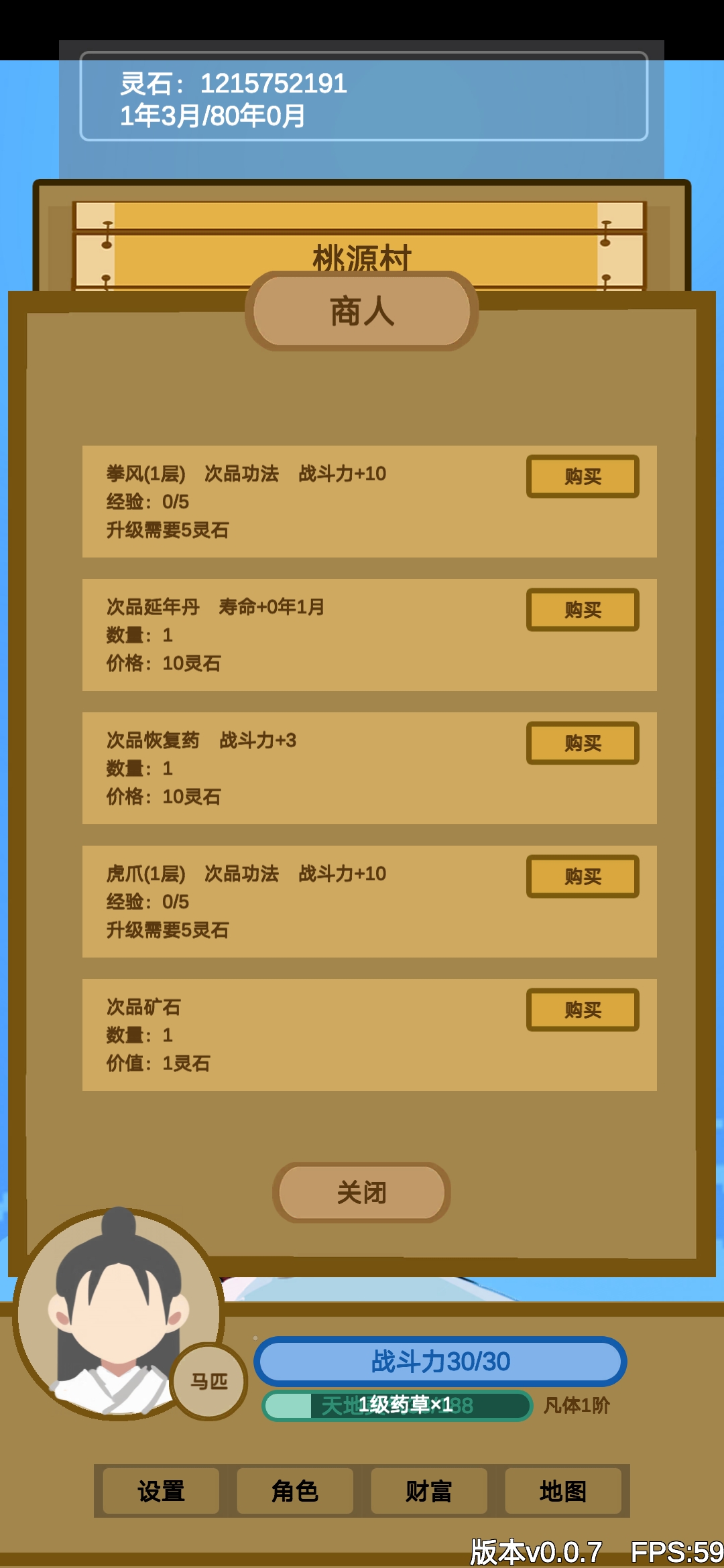Purchase 拳风(1层) martial technique
Viewport: 724px width, 1568px height.
point(582,474)
